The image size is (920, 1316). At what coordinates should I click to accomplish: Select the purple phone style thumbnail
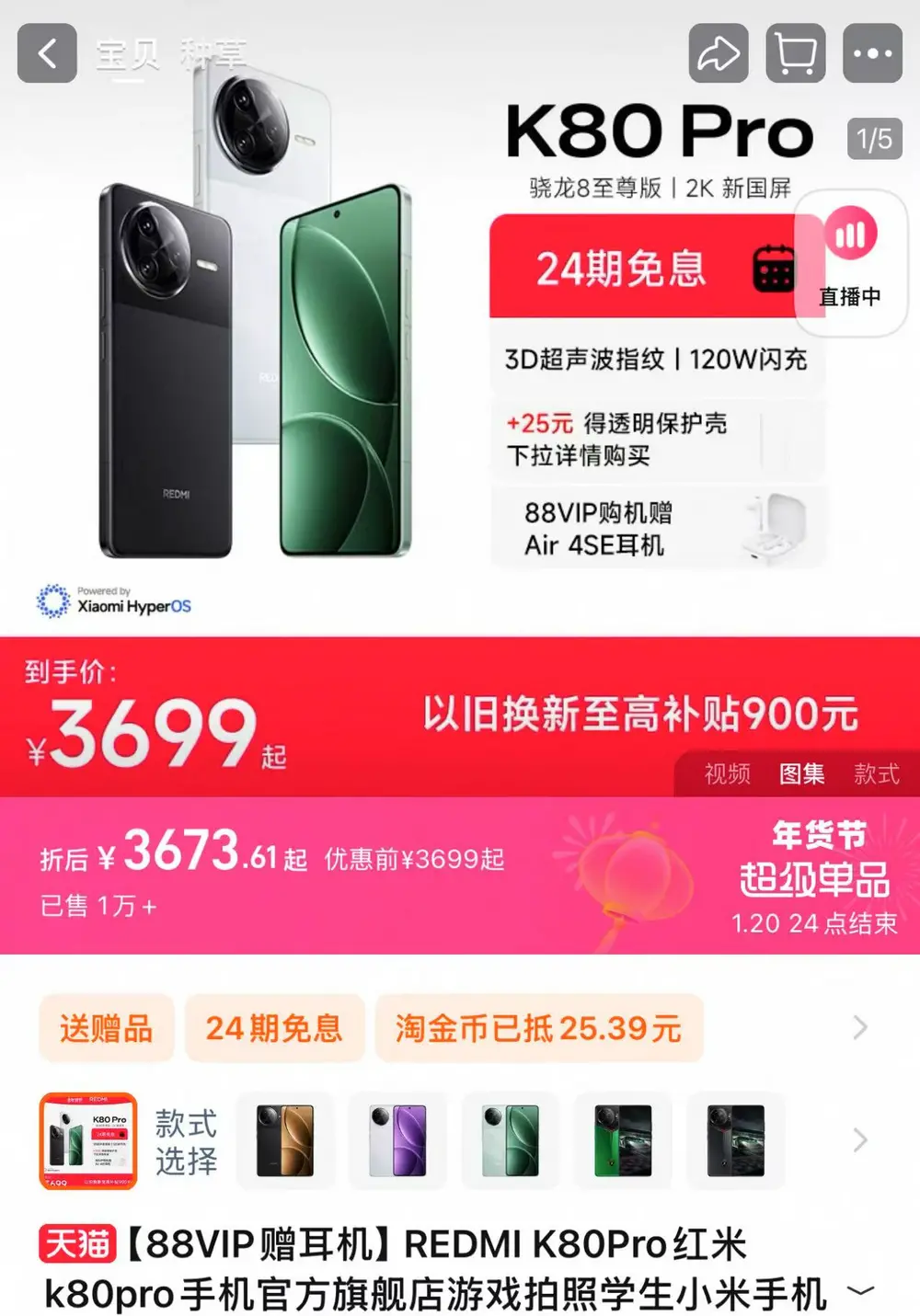(x=397, y=1141)
